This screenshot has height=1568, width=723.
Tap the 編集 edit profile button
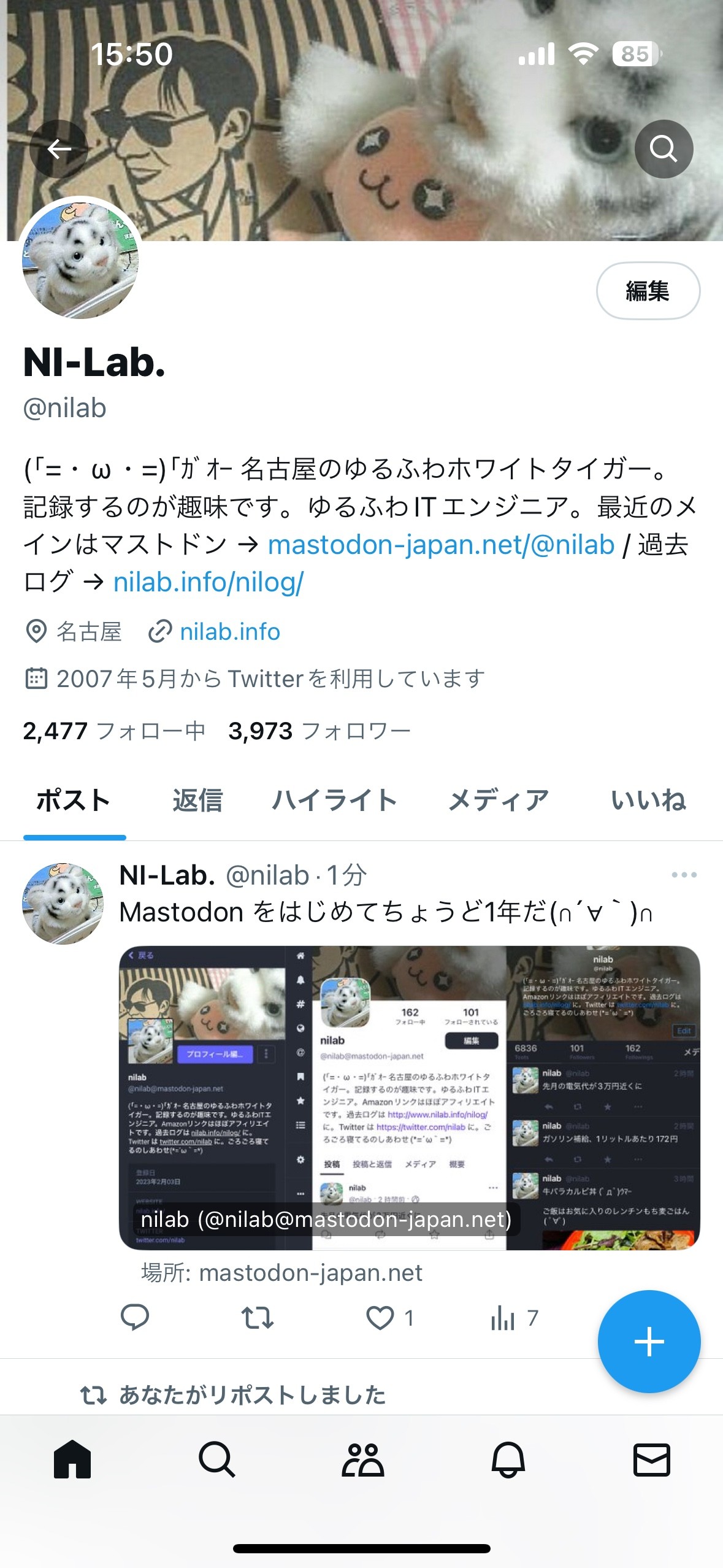coord(648,291)
